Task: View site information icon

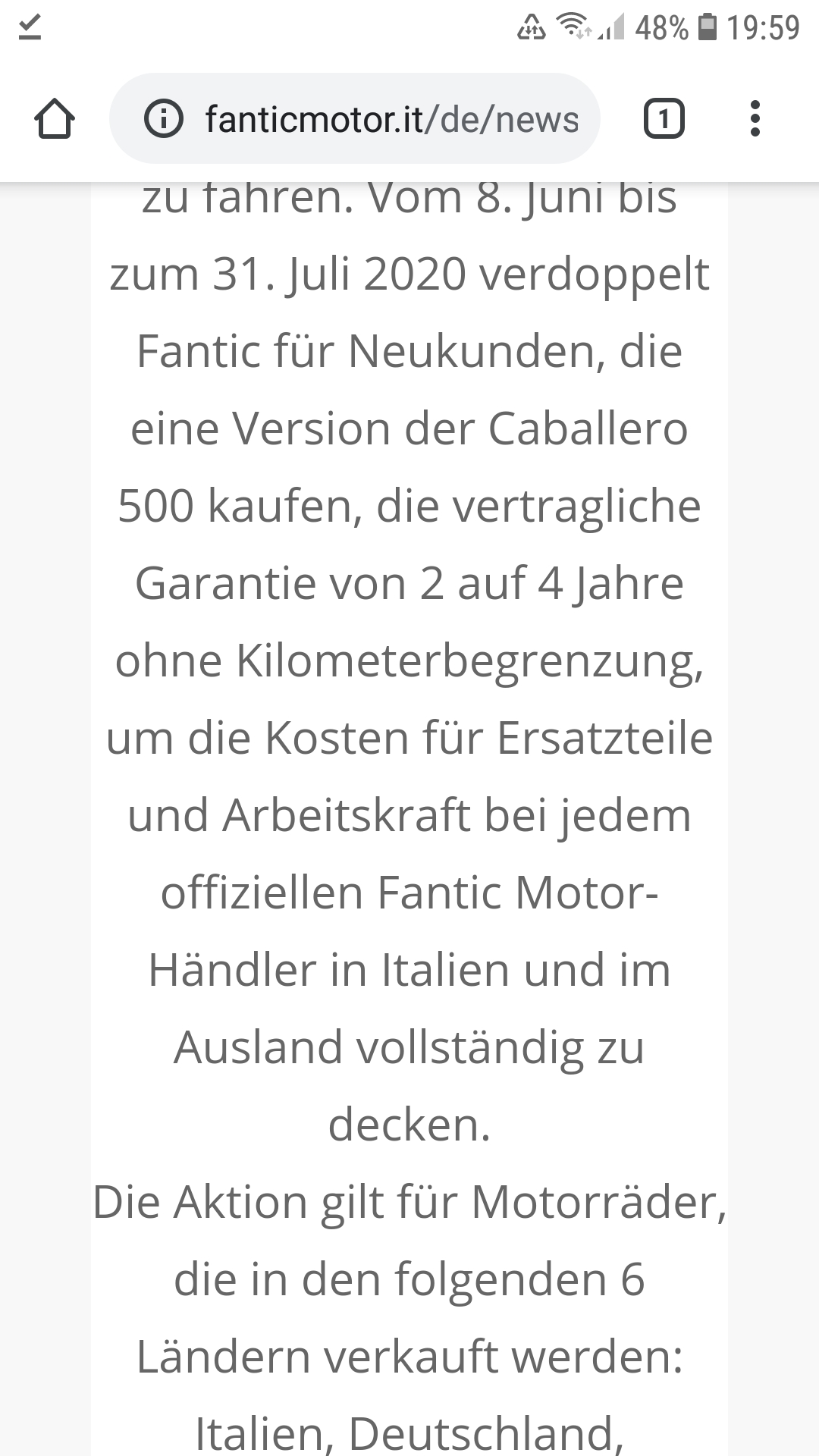Action: pos(163,119)
